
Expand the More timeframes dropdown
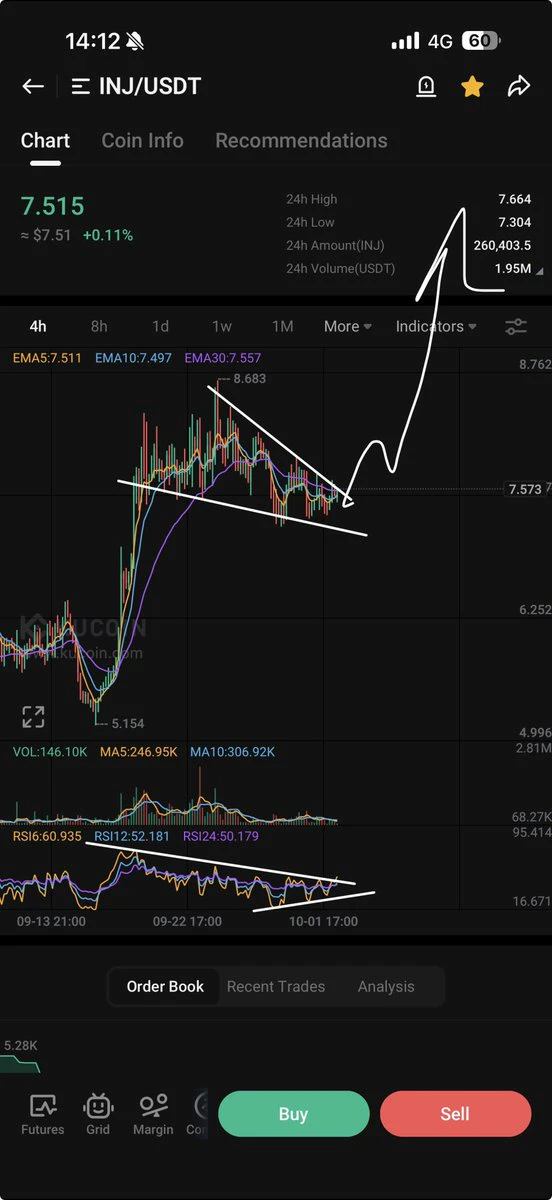pos(347,326)
